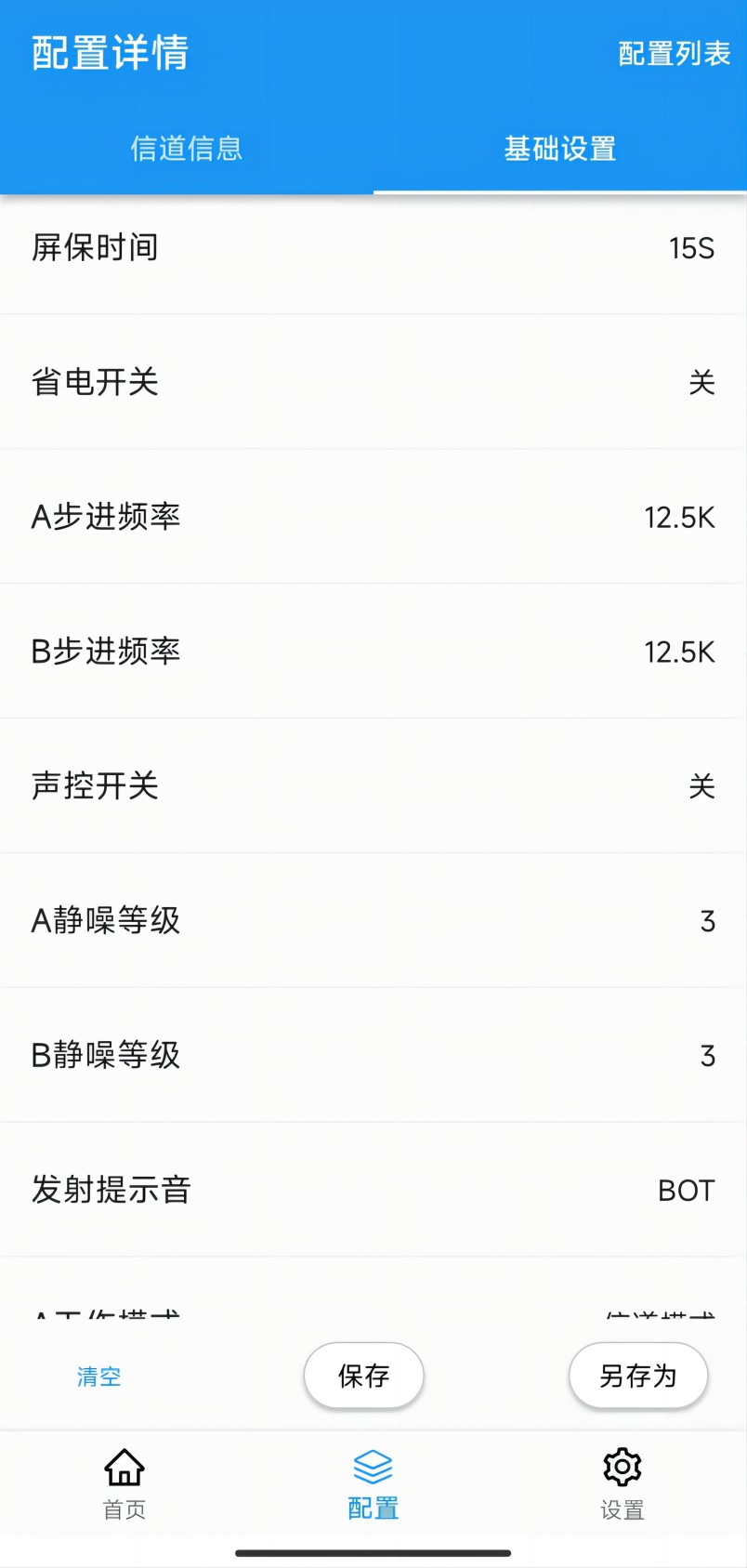Open the 配置列表 configuration list
Viewport: 747px width, 1568px height.
tap(675, 53)
